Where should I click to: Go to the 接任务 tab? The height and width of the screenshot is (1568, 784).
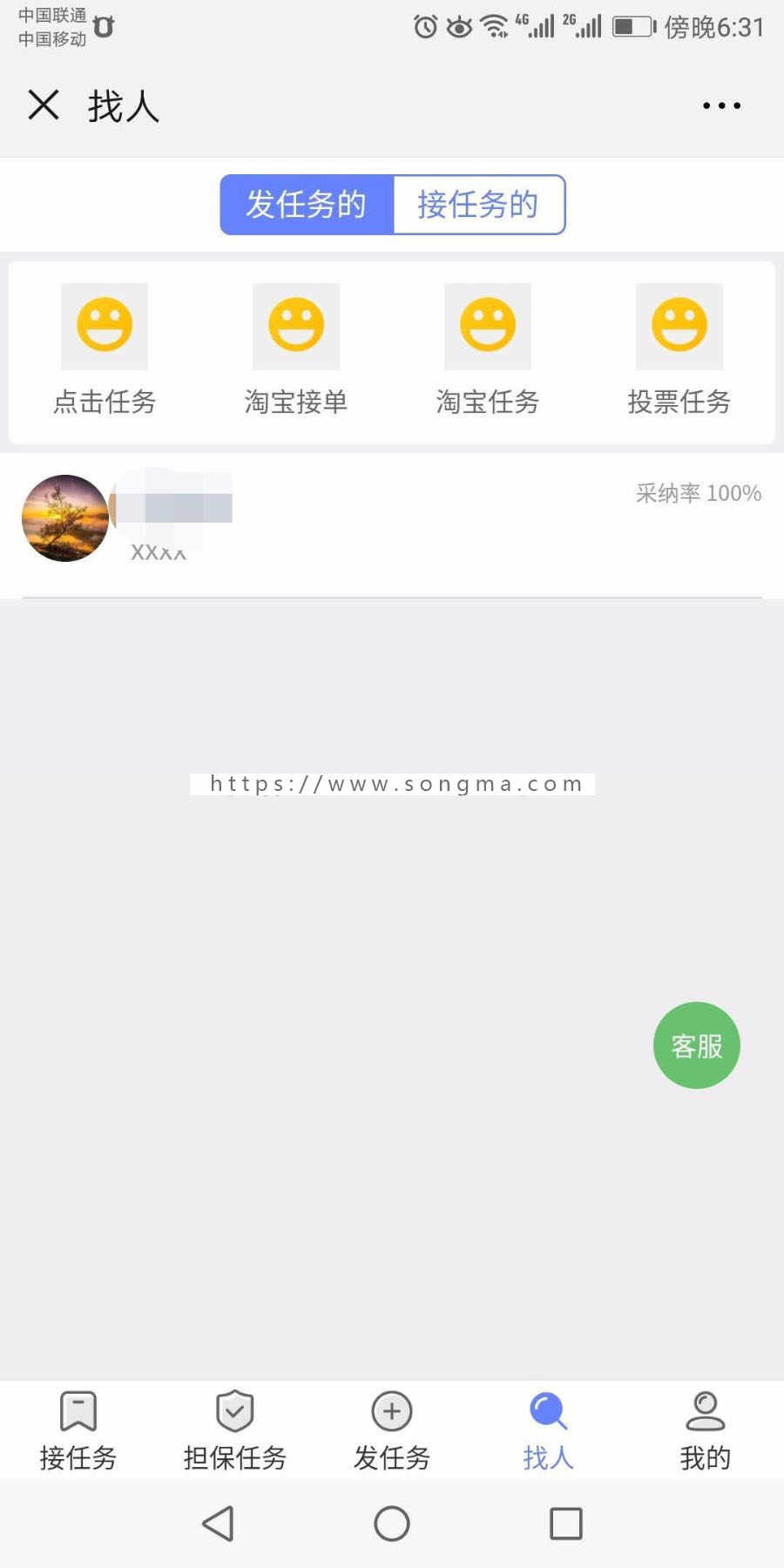click(x=78, y=1430)
